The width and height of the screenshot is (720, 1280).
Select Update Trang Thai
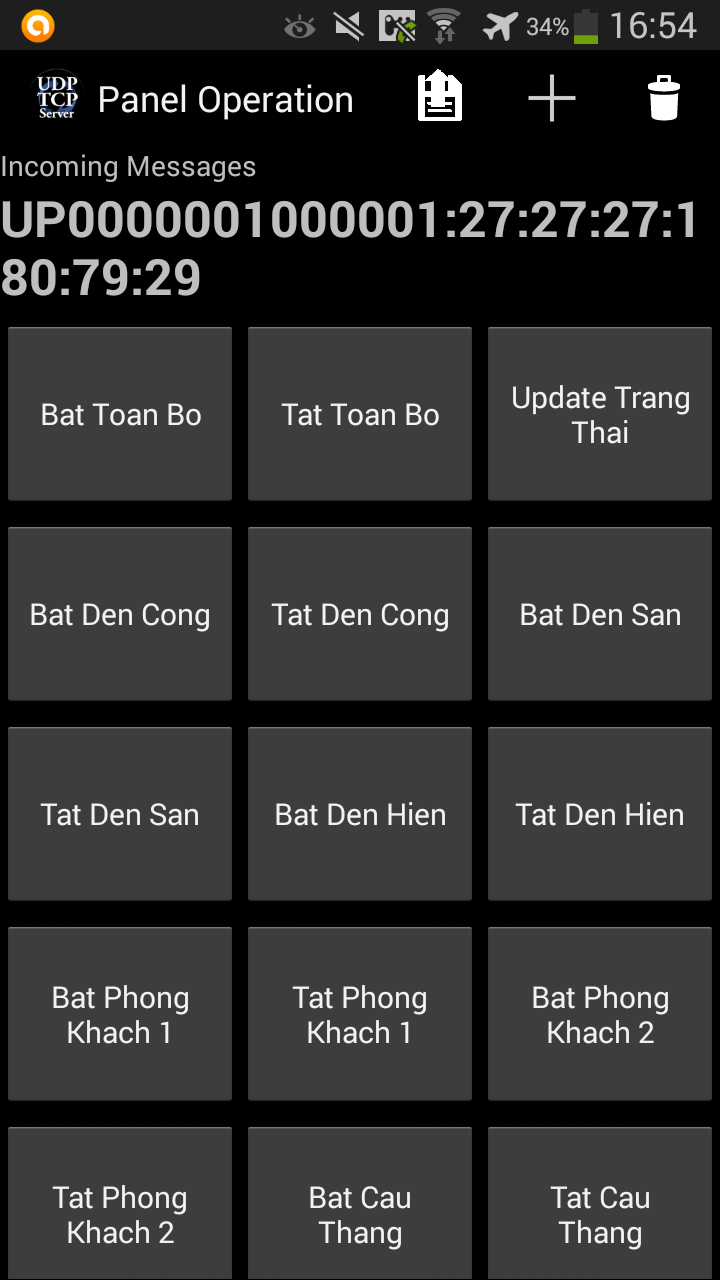tap(600, 415)
